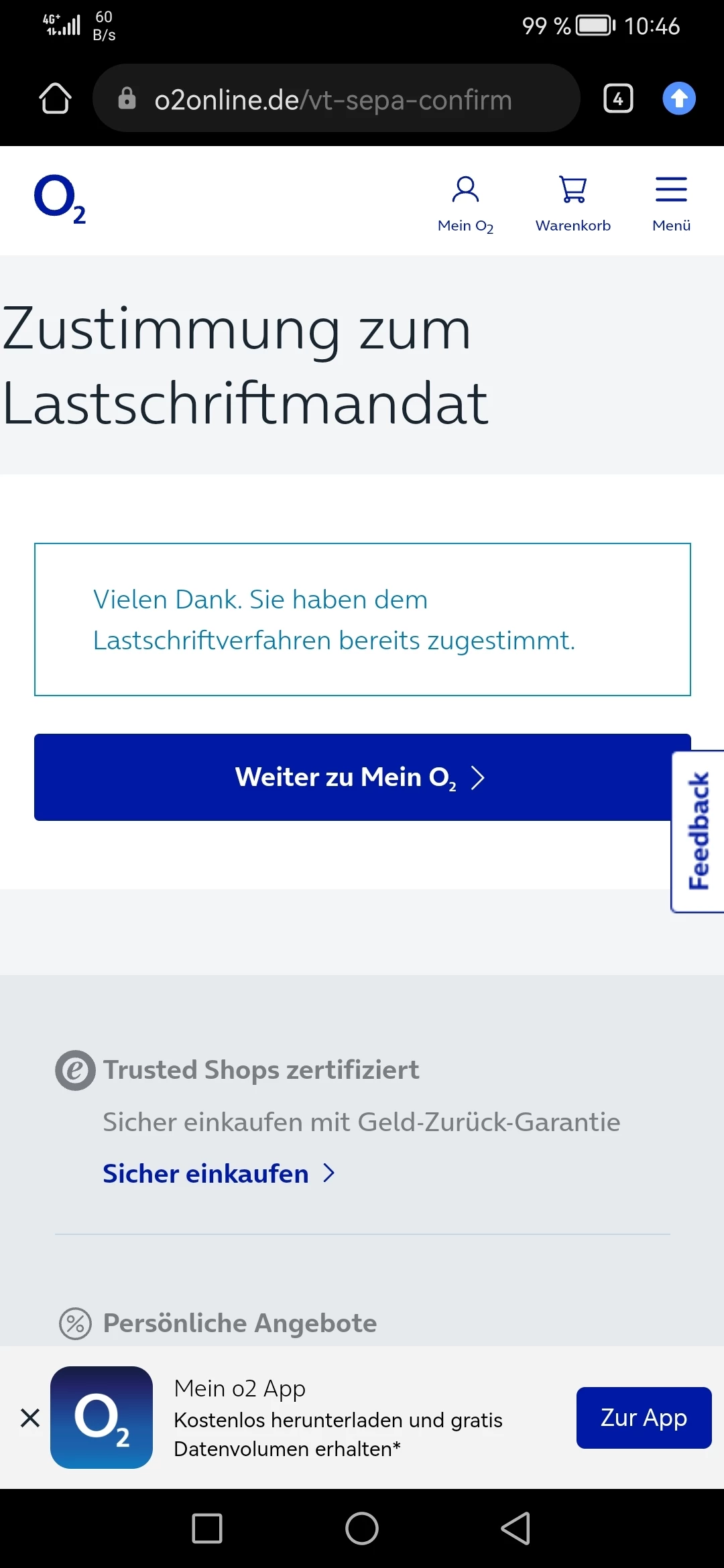Go to the browser home page
Viewport: 724px width, 1568px height.
tap(55, 99)
